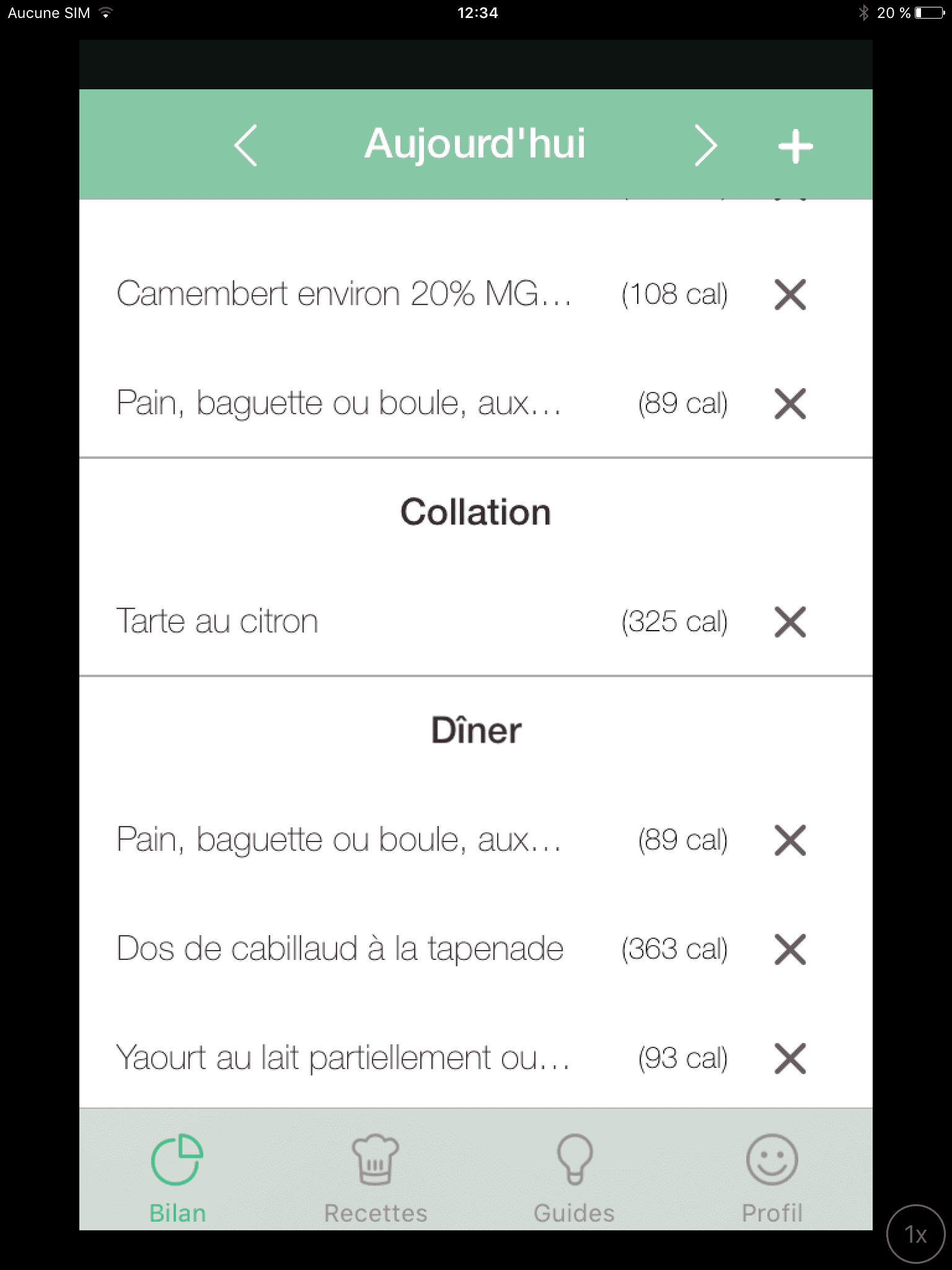Viewport: 952px width, 1270px height.
Task: Remove the Pain baguette entry under Dîner
Action: click(x=790, y=840)
